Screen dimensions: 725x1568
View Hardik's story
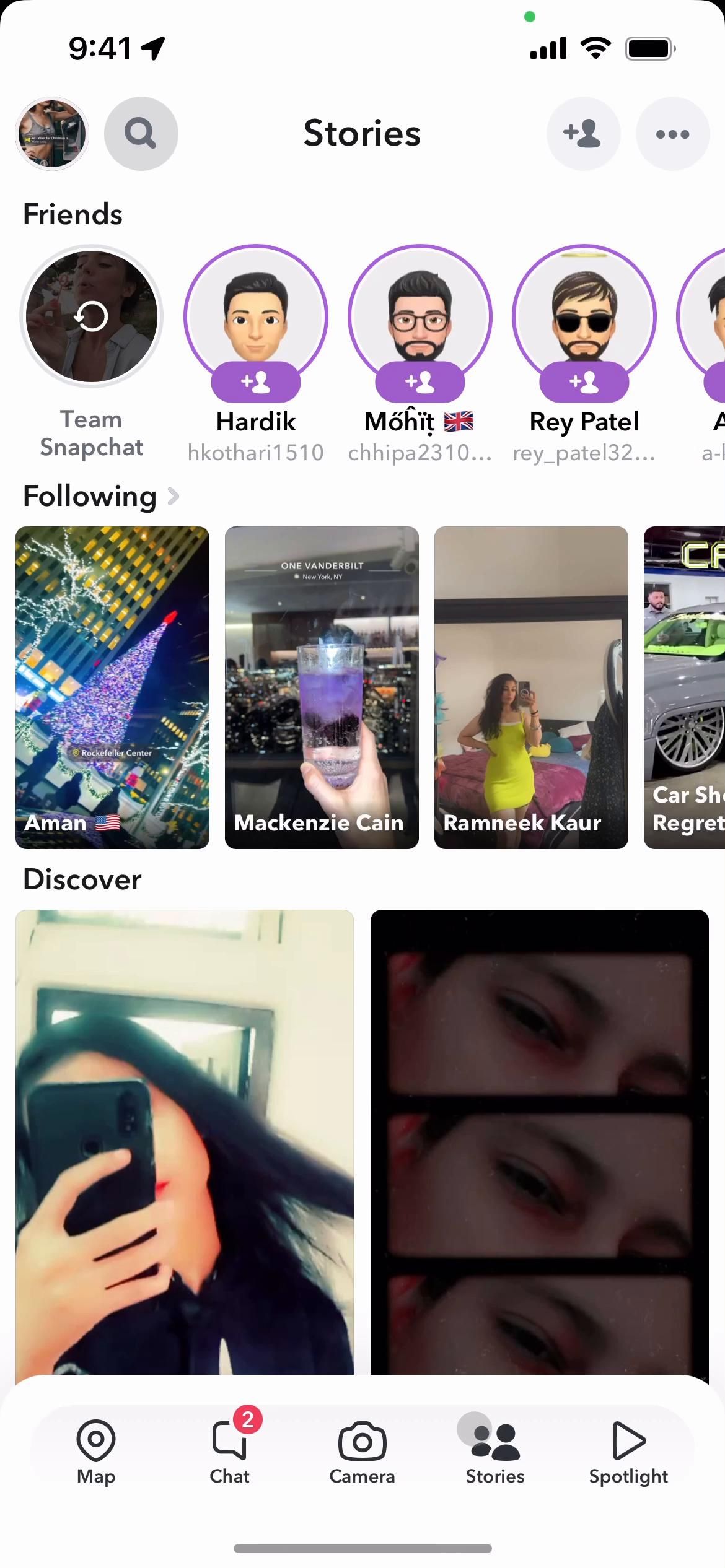coord(255,310)
